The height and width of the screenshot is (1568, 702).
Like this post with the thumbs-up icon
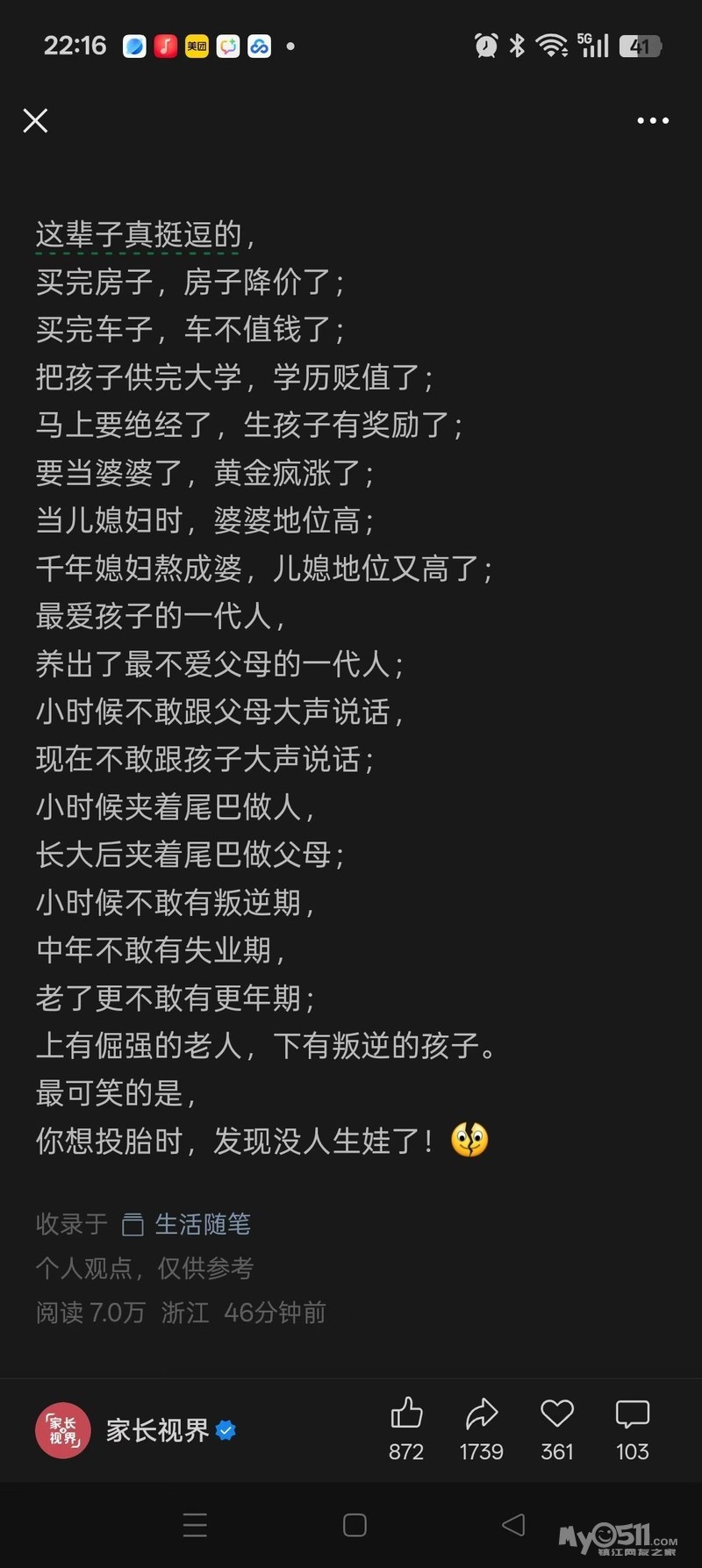pyautogui.click(x=406, y=1414)
